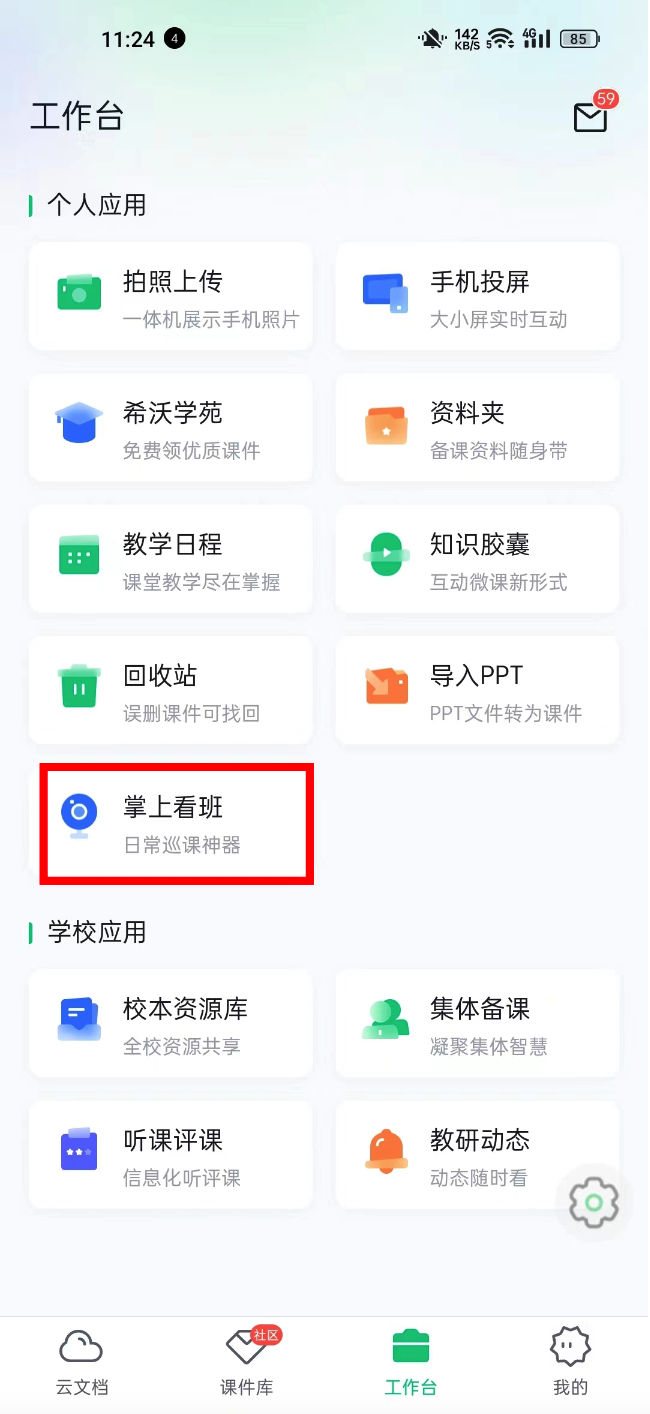Select 导入PPT import option

click(477, 691)
